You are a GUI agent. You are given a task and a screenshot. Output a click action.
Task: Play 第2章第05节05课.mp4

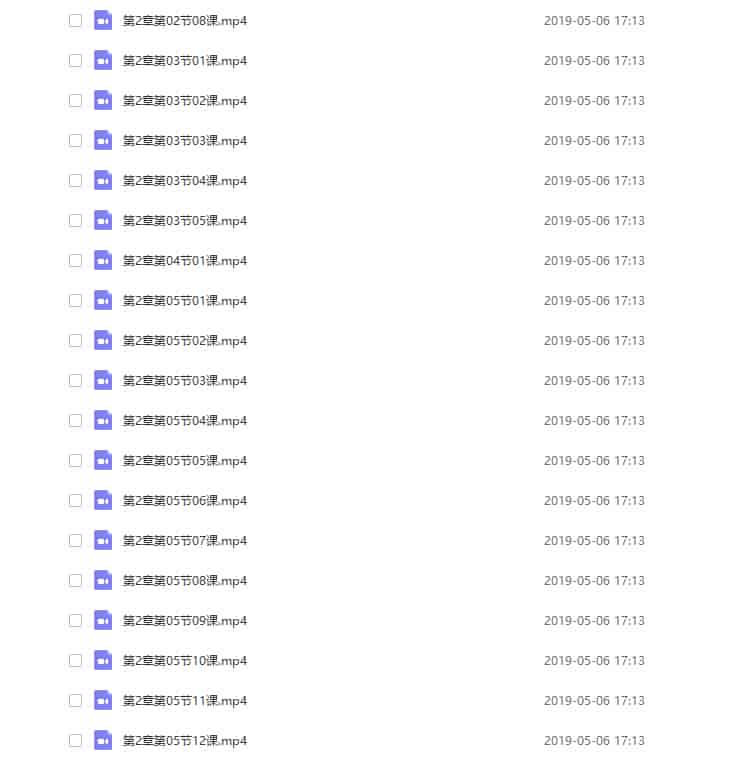pos(185,461)
